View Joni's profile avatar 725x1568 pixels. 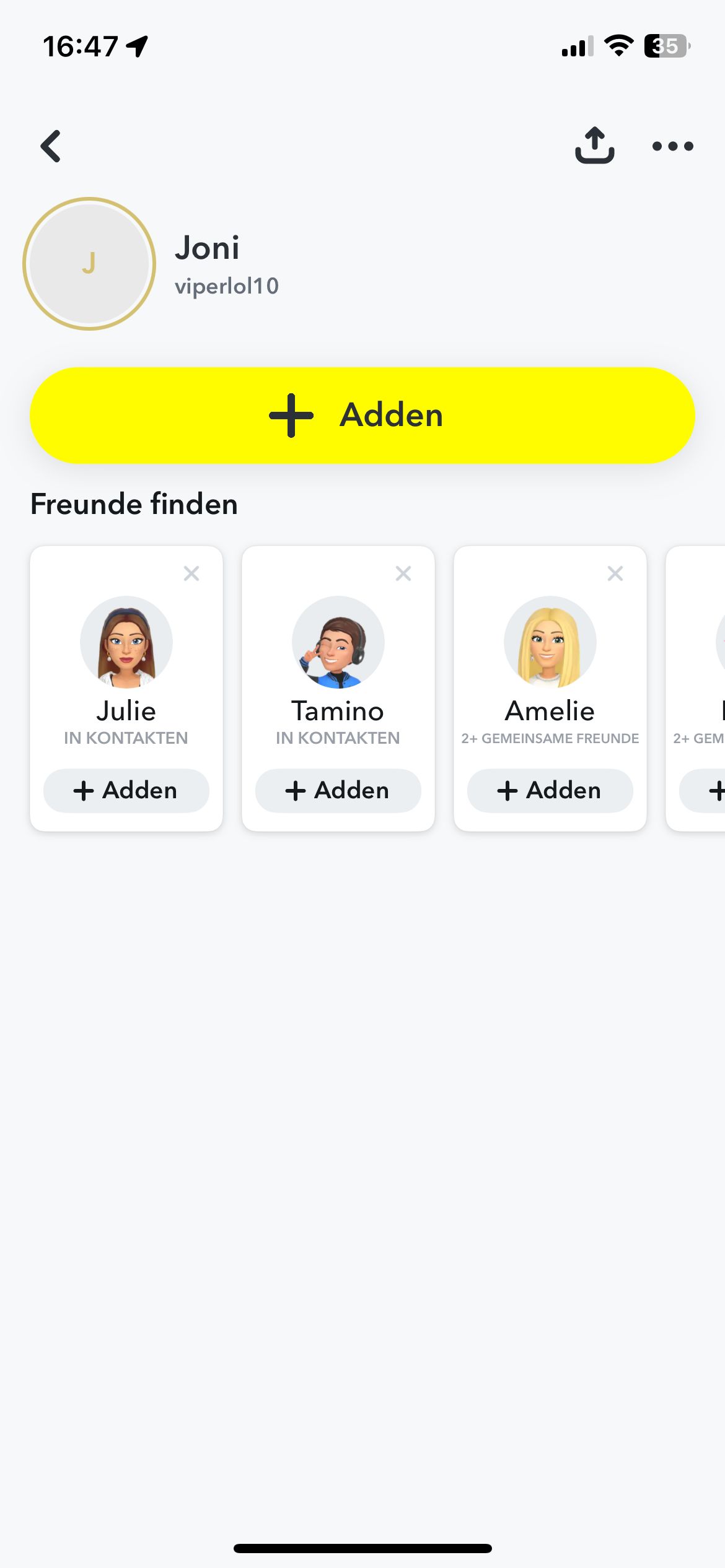click(89, 264)
